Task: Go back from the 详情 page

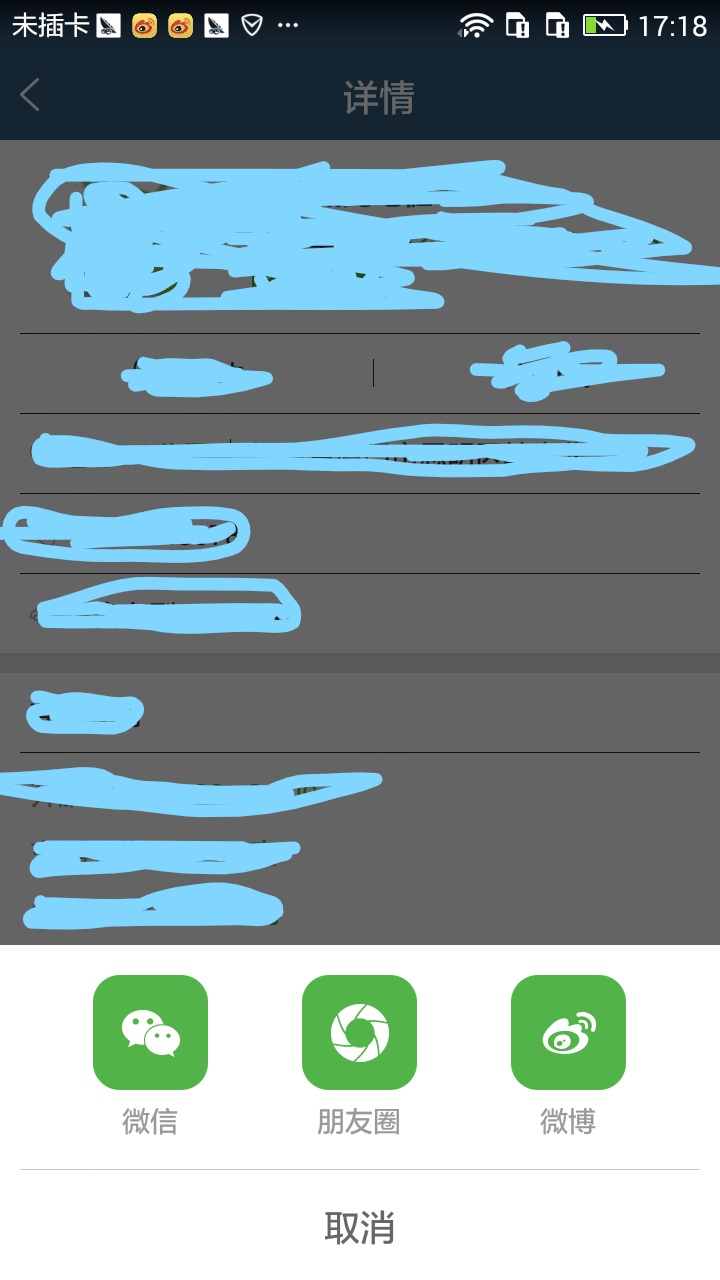Action: [x=30, y=96]
